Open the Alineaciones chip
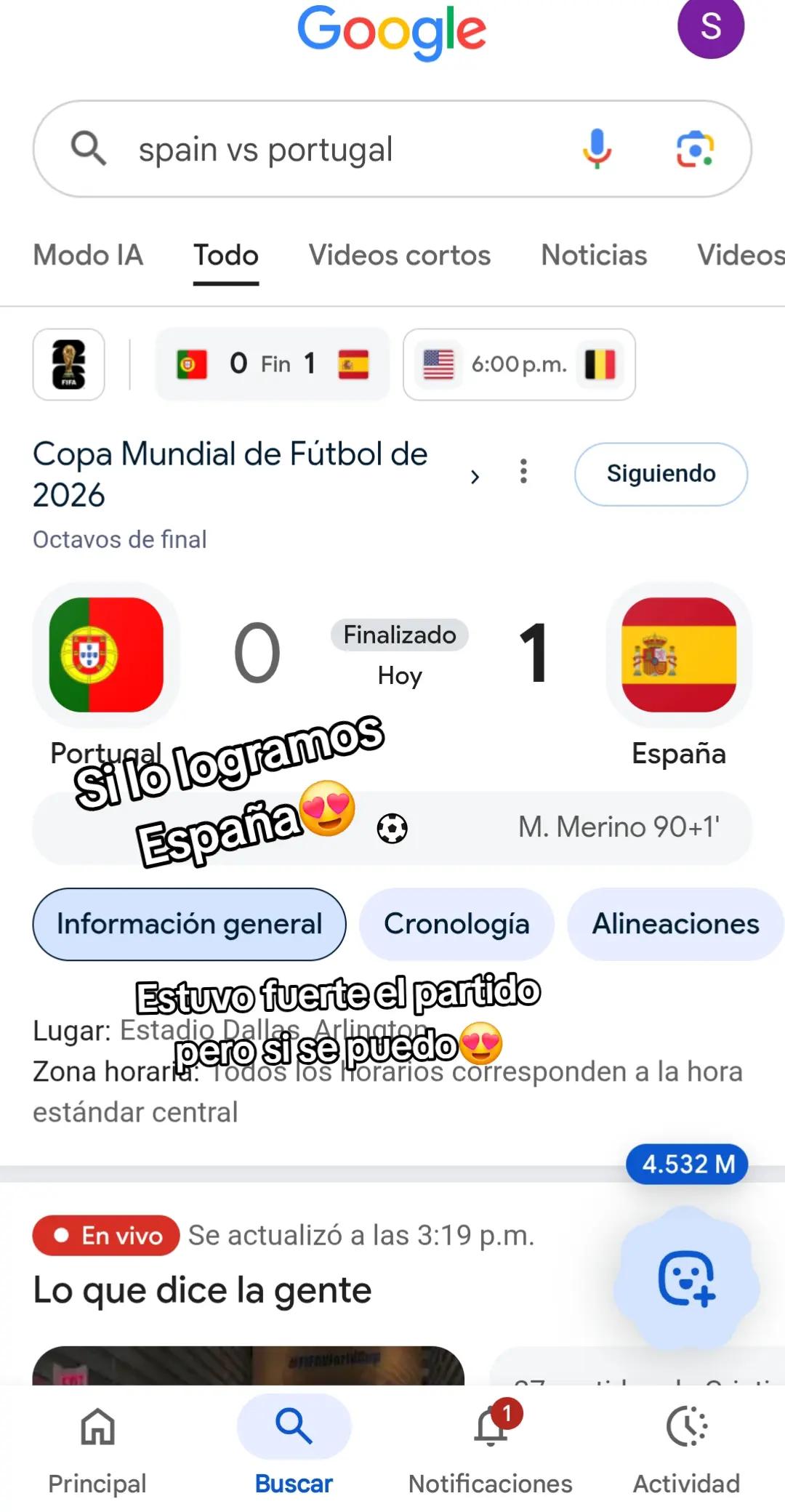This screenshot has height=1512, width=785. pyautogui.click(x=676, y=924)
